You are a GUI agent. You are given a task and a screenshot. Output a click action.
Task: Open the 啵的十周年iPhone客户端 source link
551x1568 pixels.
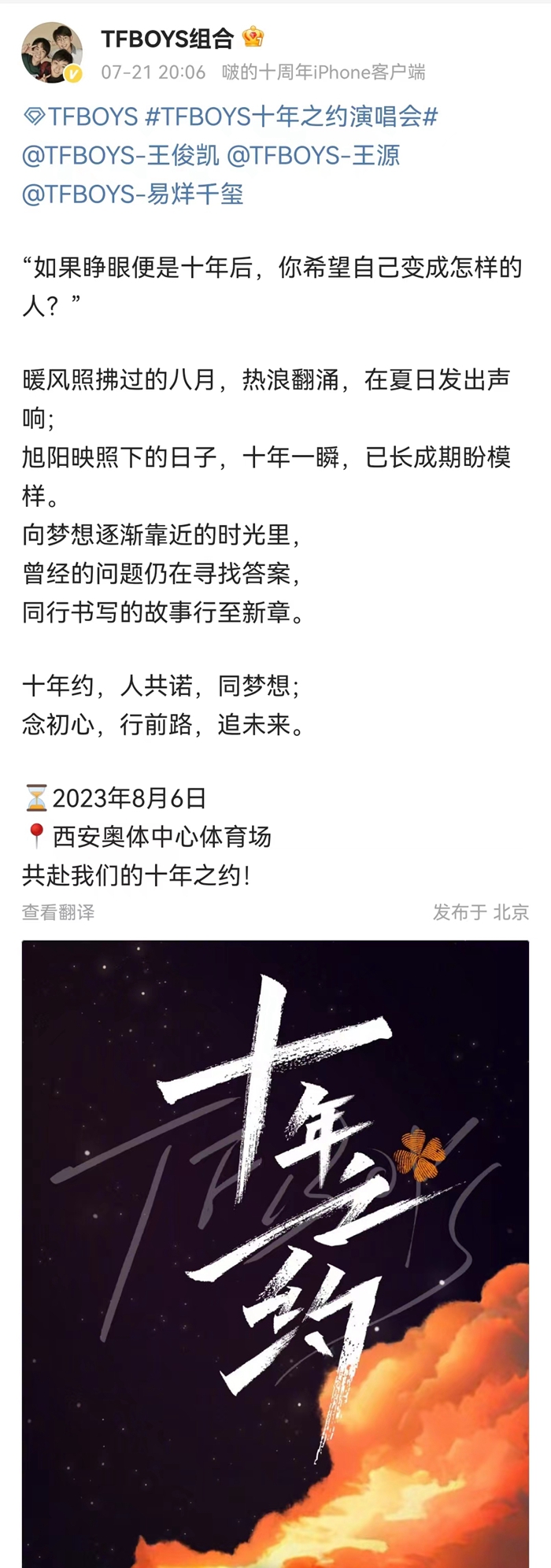(324, 72)
